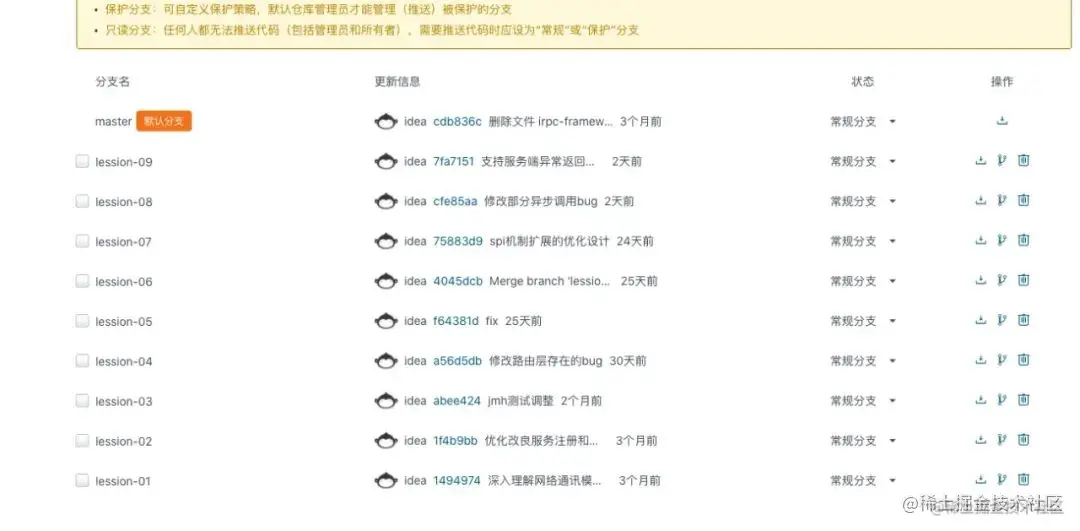The width and height of the screenshot is (1080, 531).
Task: Open commit a56d5db
Action: coord(457,361)
